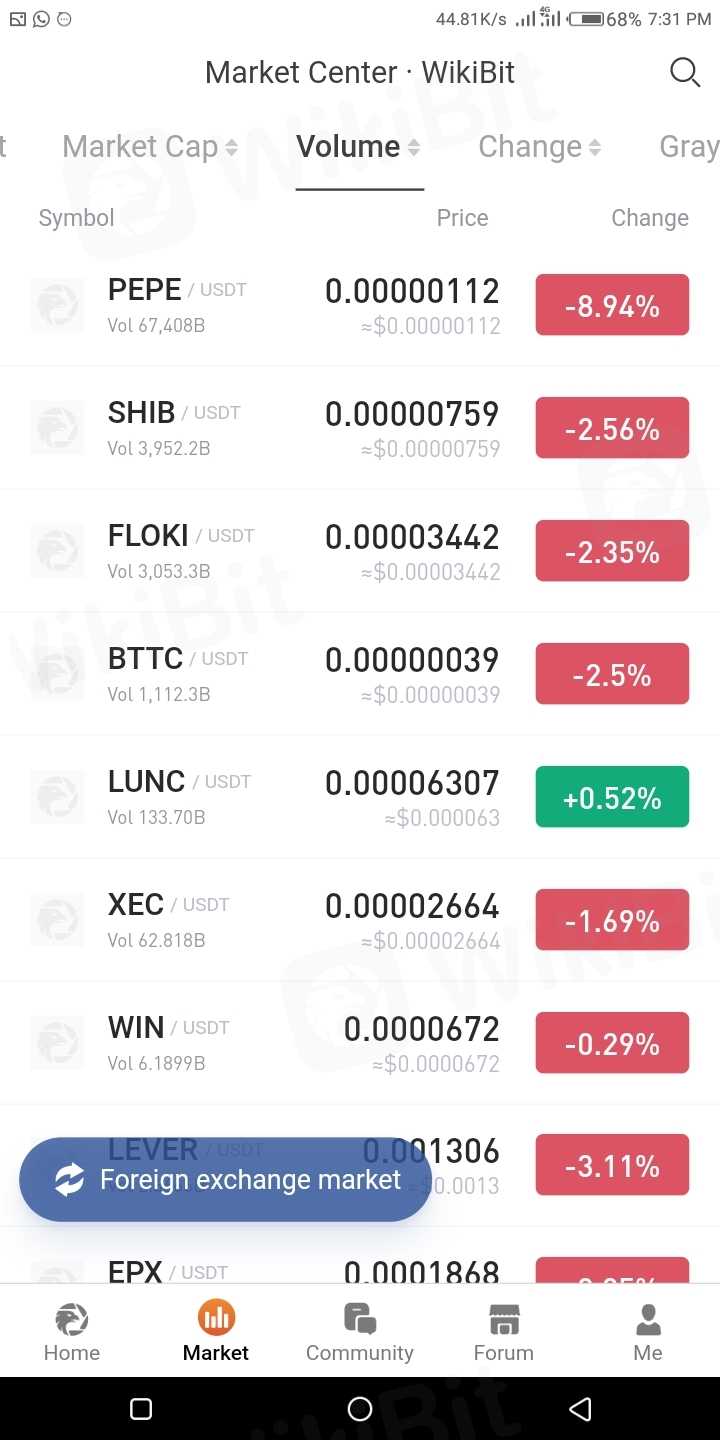
Task: Open the FLOKI / USDT pair
Action: [300, 551]
